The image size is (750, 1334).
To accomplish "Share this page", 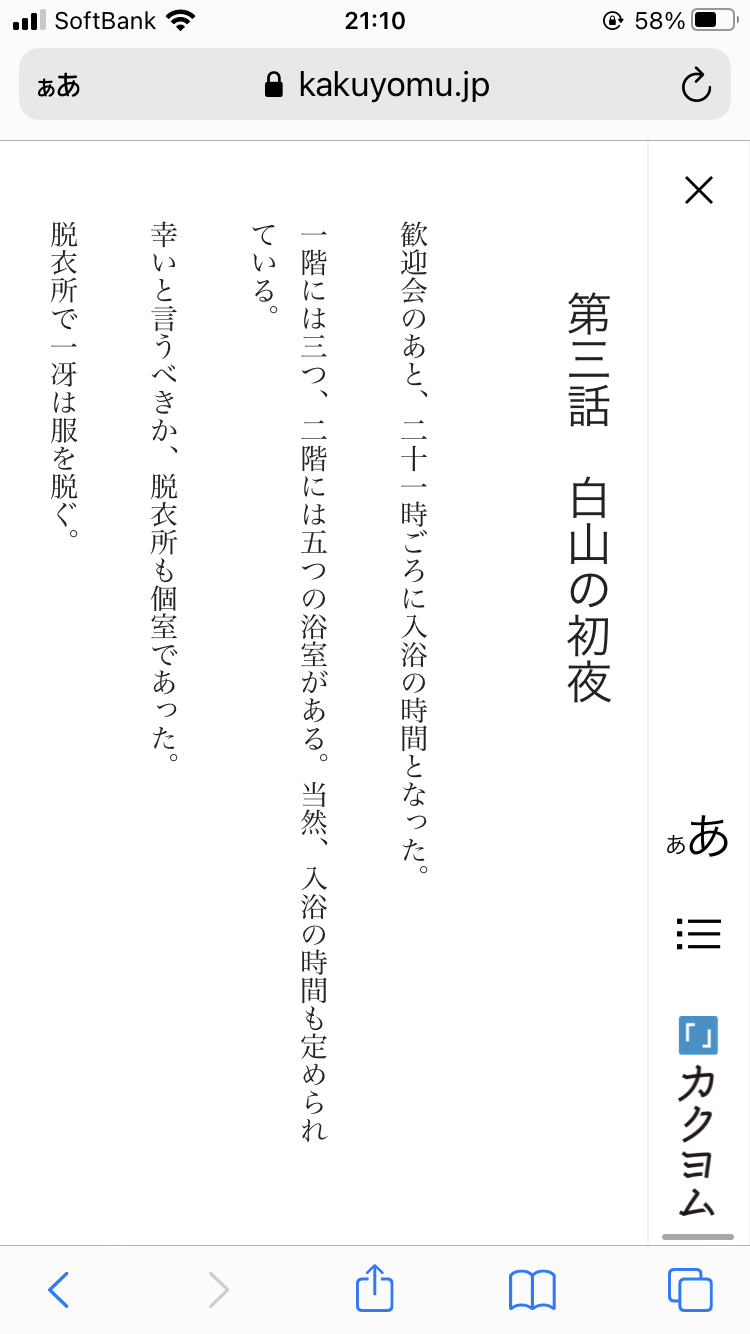I will tap(375, 1287).
